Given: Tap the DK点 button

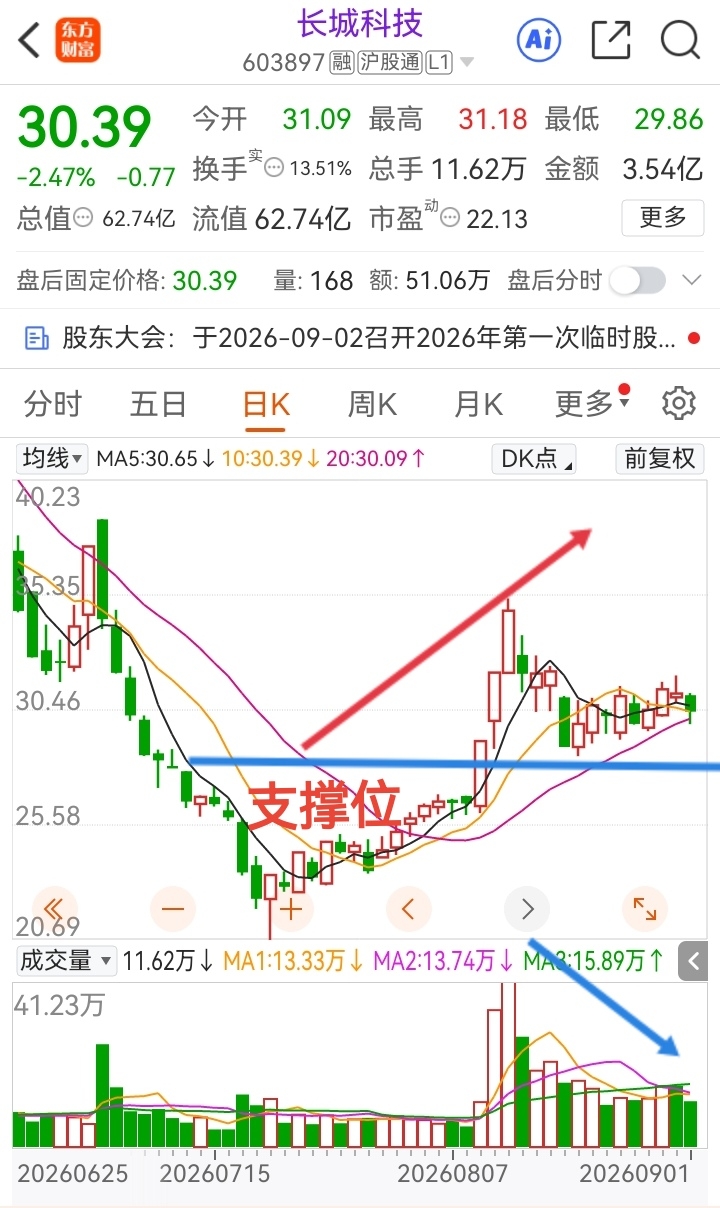Looking at the screenshot, I should pyautogui.click(x=535, y=459).
